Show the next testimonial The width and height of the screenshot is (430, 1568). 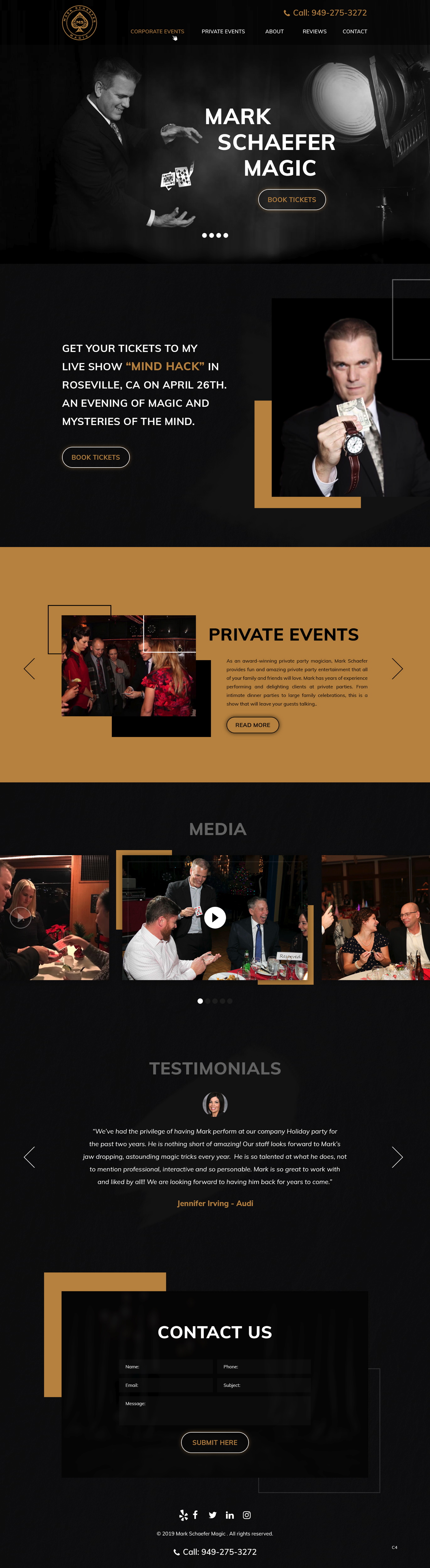coord(397,1157)
